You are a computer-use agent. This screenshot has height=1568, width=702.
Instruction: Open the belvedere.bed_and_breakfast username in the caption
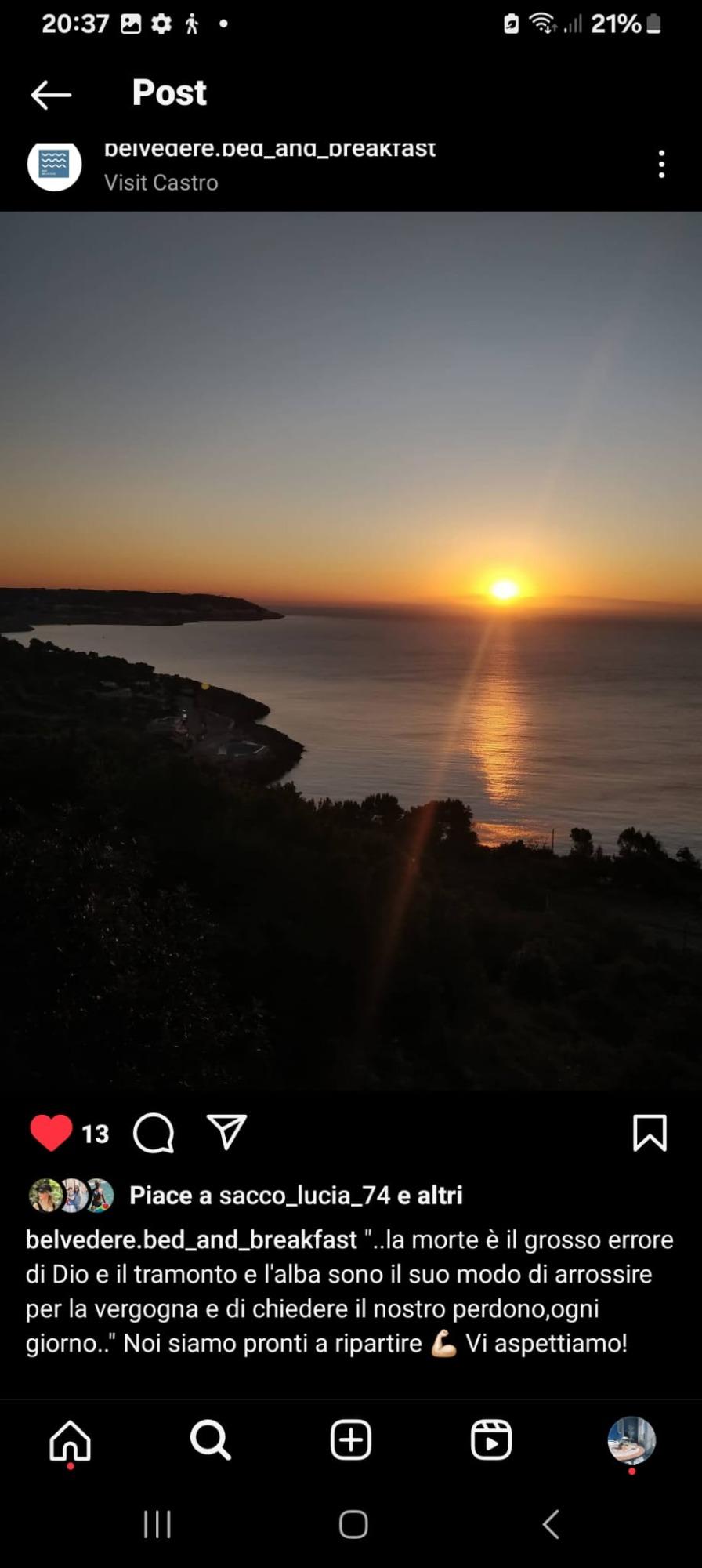coord(191,1240)
